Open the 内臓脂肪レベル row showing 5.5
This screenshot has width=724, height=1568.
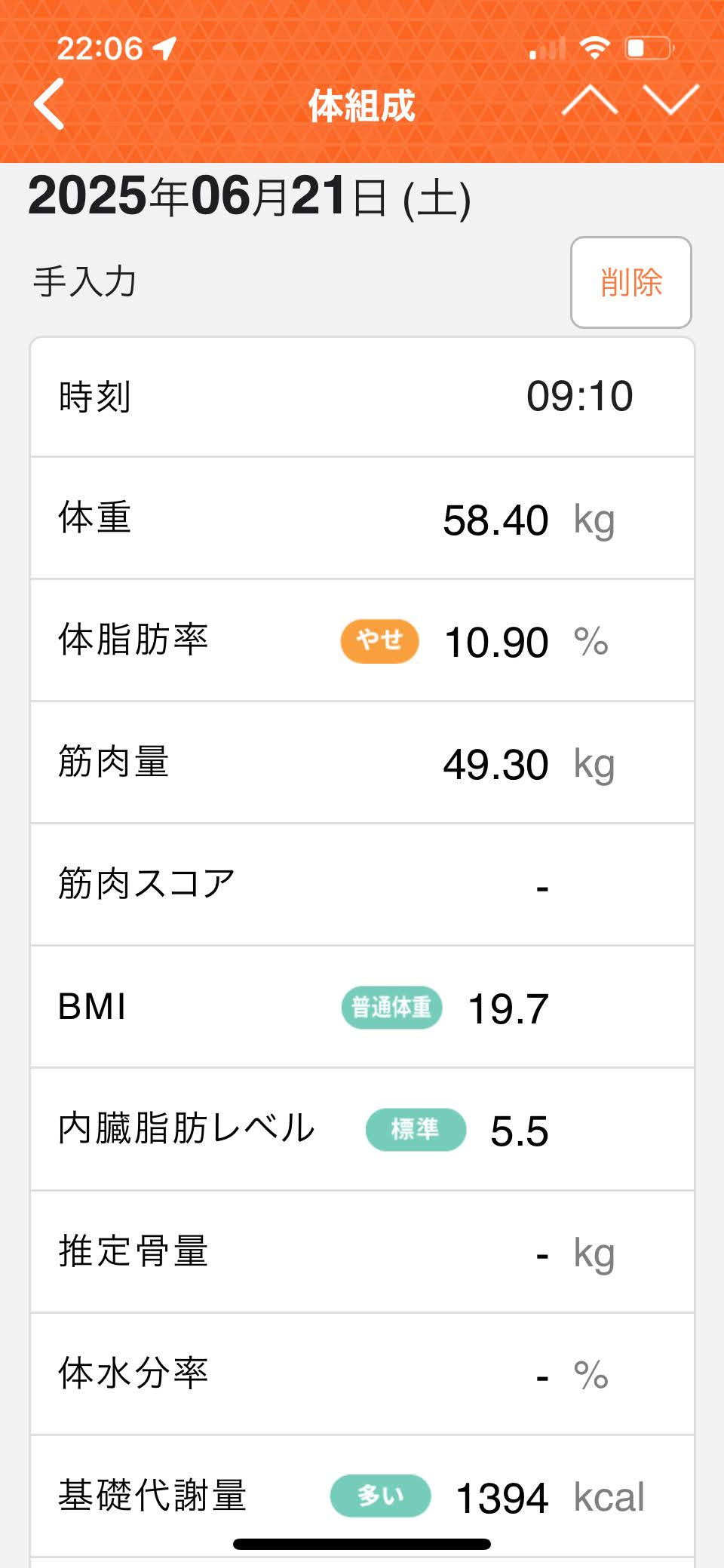click(362, 1129)
